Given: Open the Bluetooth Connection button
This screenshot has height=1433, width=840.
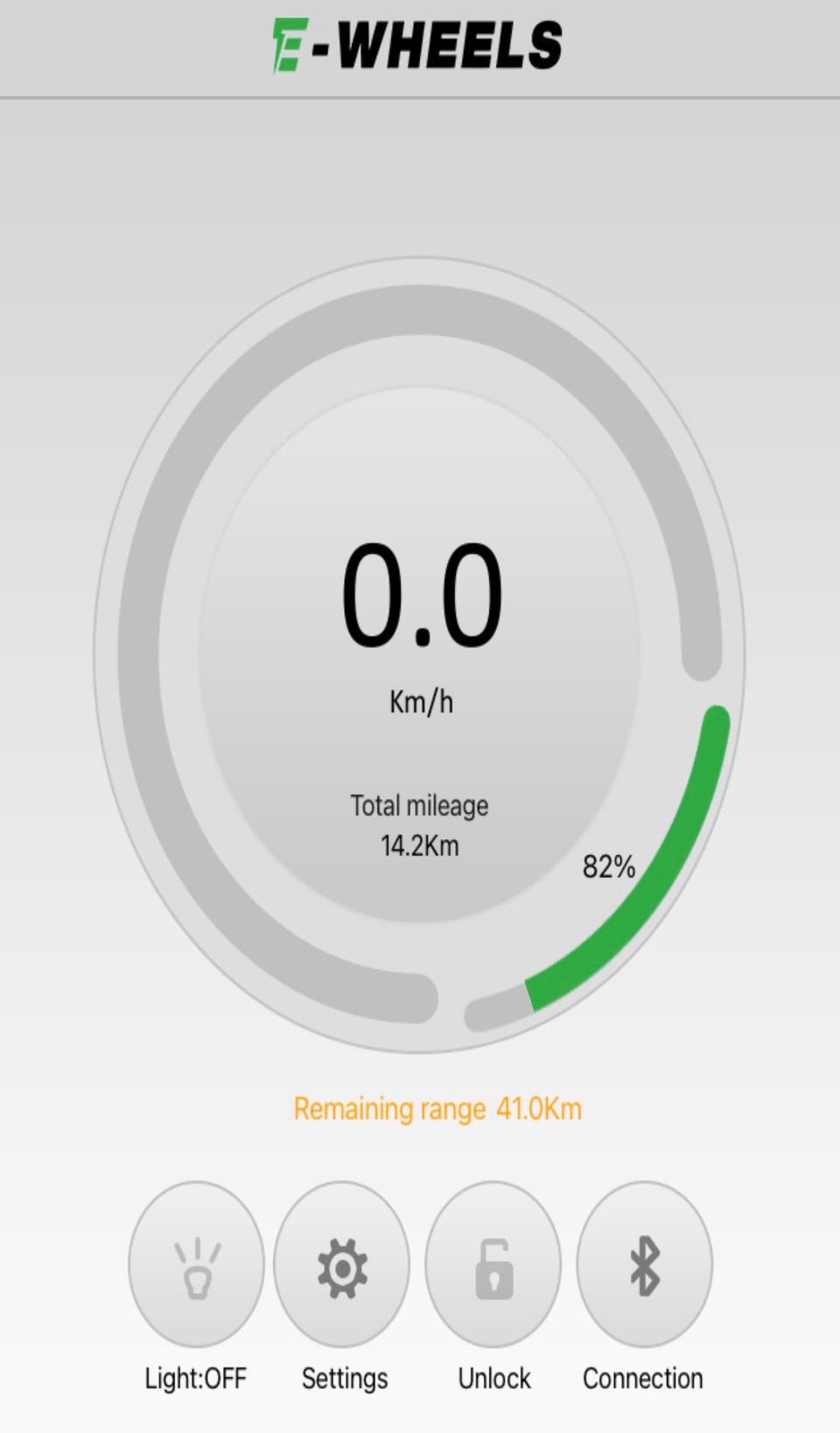Looking at the screenshot, I should pos(645,1265).
